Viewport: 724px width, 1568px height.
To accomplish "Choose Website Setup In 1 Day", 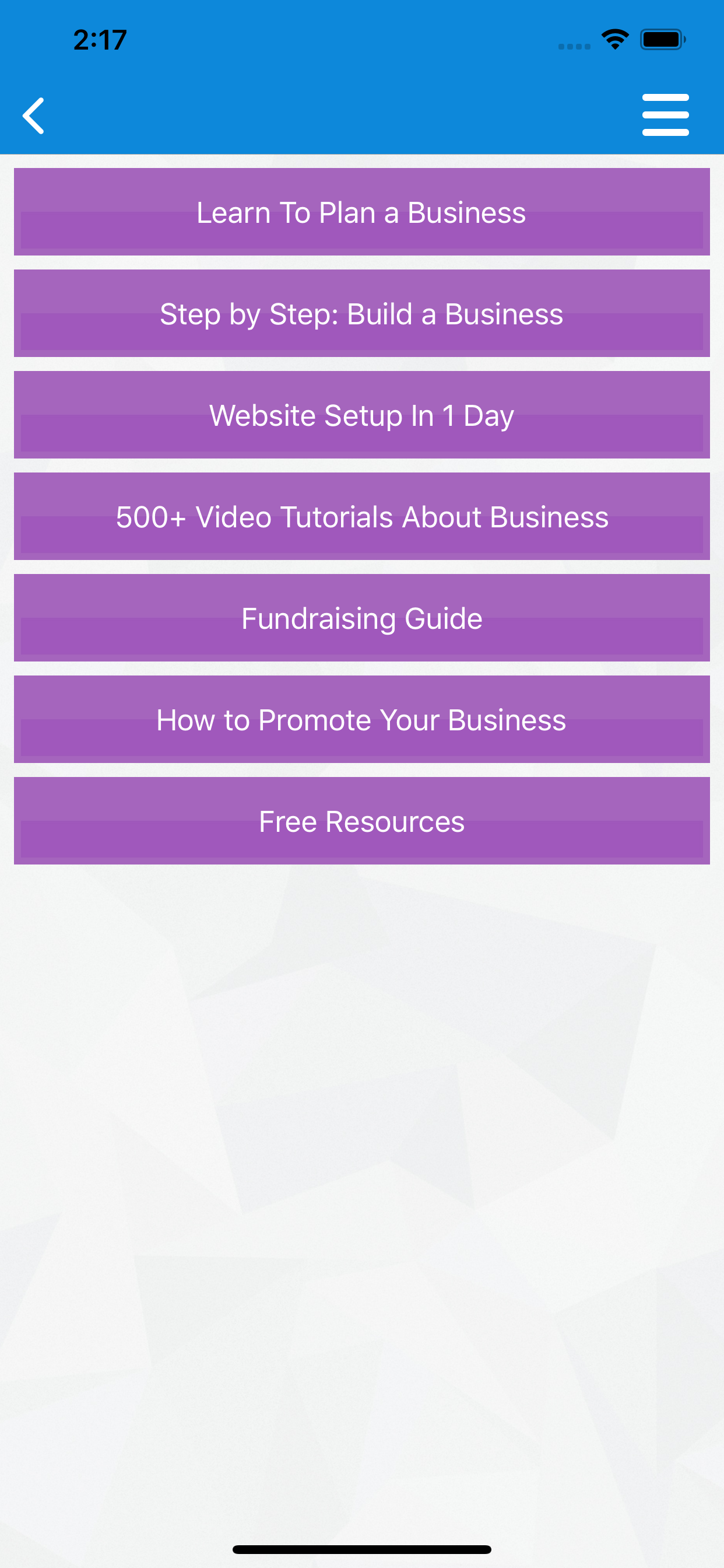I will (x=361, y=415).
